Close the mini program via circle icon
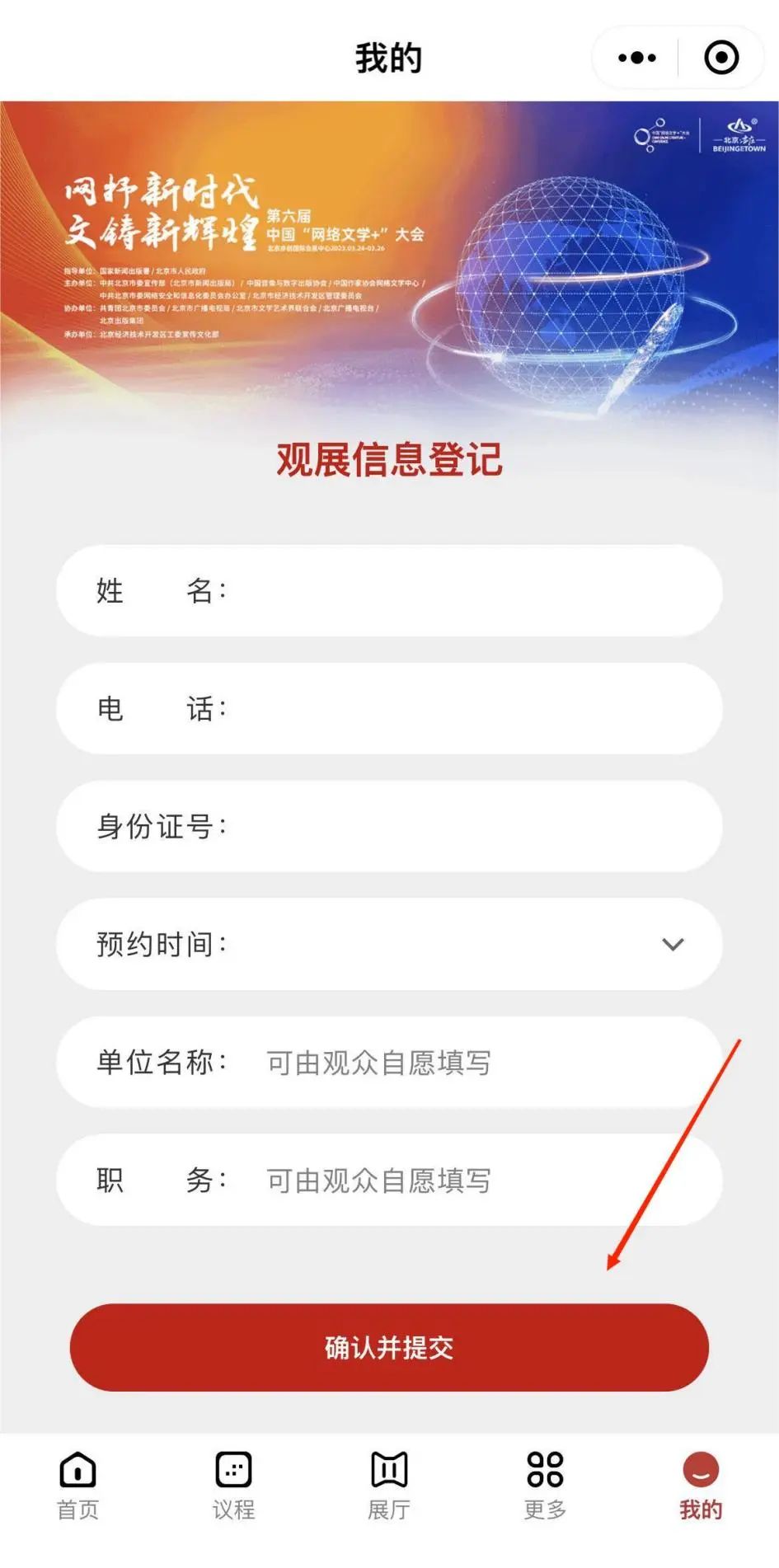This screenshot has width=779, height=1568. [x=720, y=58]
